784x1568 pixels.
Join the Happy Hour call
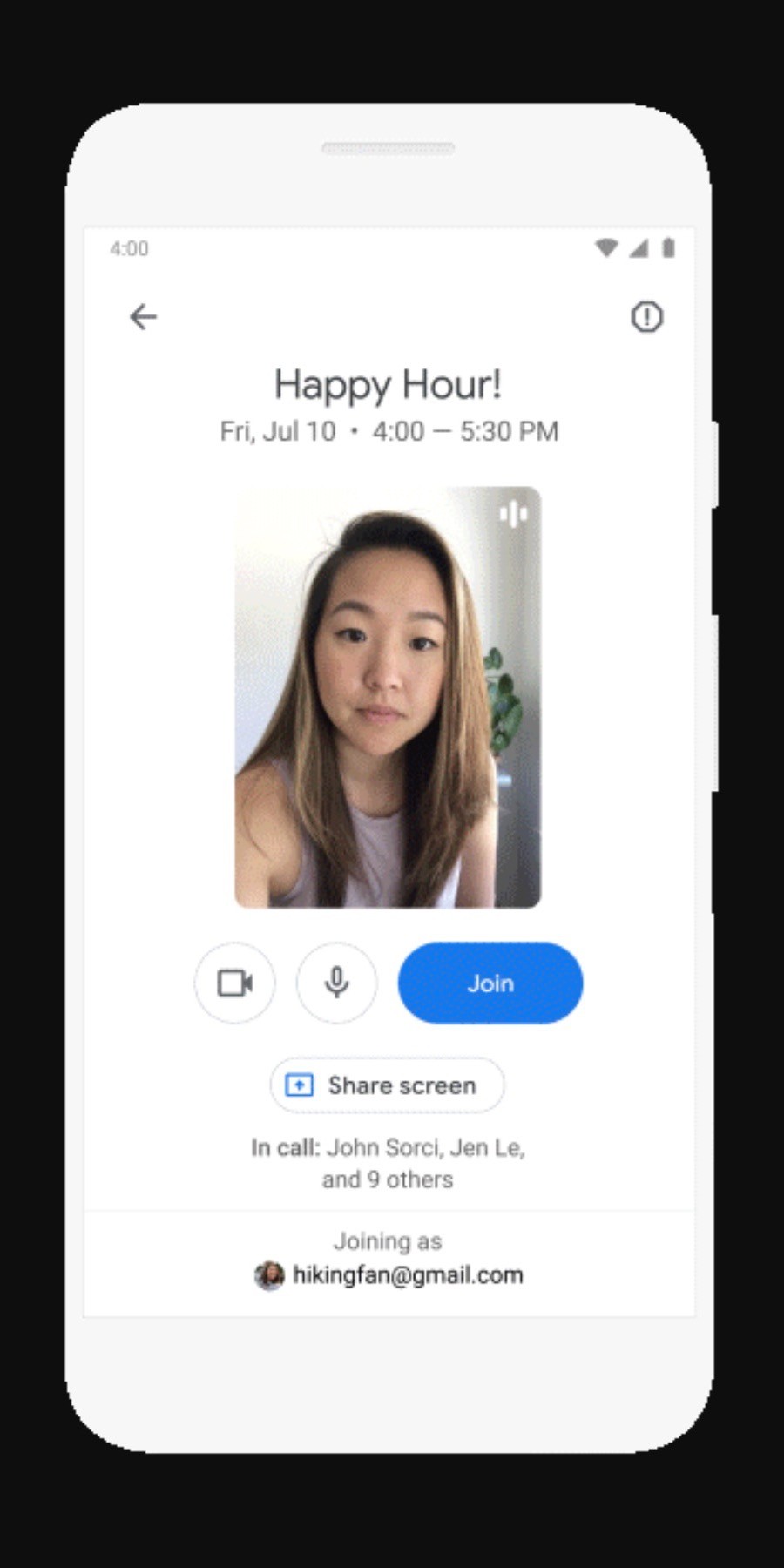tap(490, 983)
